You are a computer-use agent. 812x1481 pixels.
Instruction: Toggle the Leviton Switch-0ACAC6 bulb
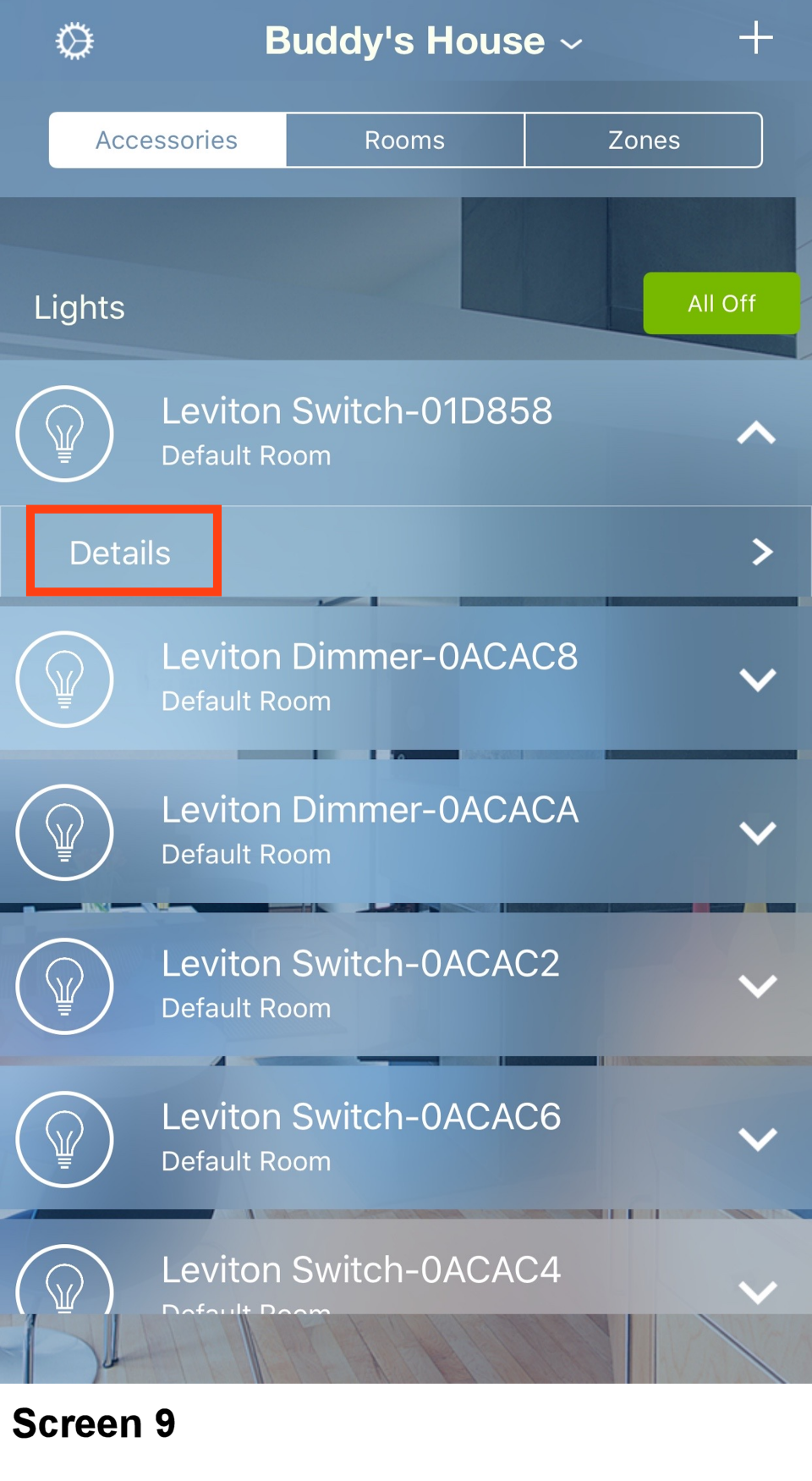(x=64, y=1139)
